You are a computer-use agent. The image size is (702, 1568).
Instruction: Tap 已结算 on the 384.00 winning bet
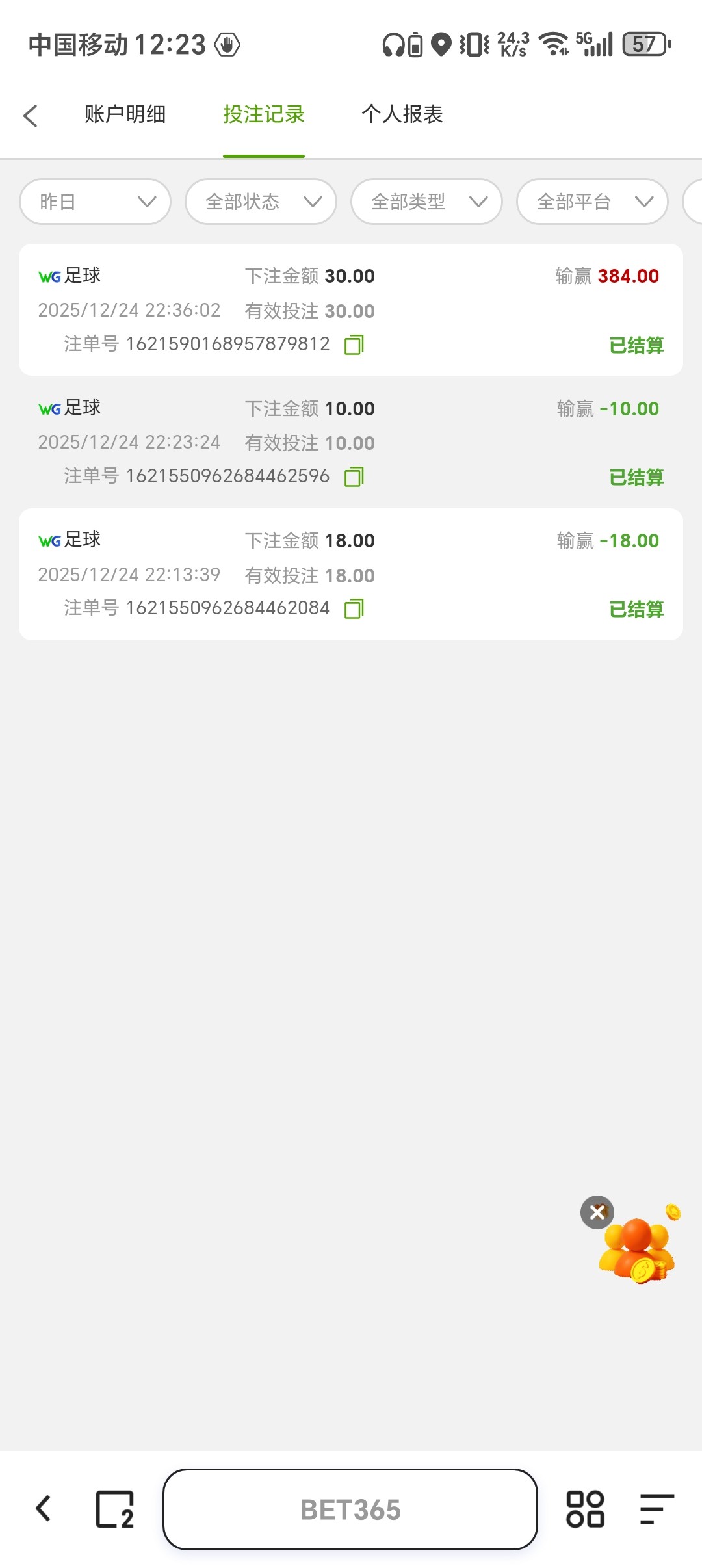point(638,345)
